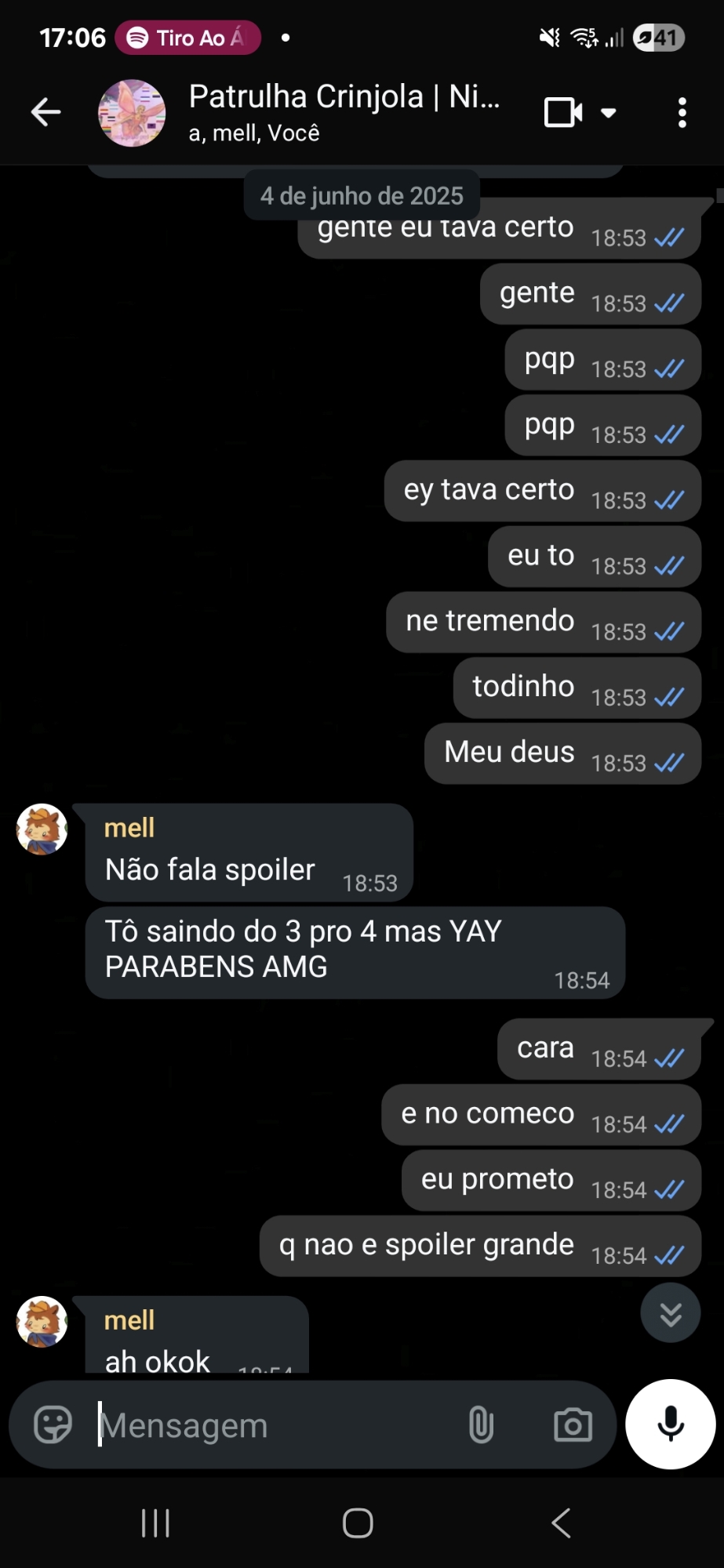Expand the call options dropdown arrow
This screenshot has height=1568, width=724.
(608, 113)
